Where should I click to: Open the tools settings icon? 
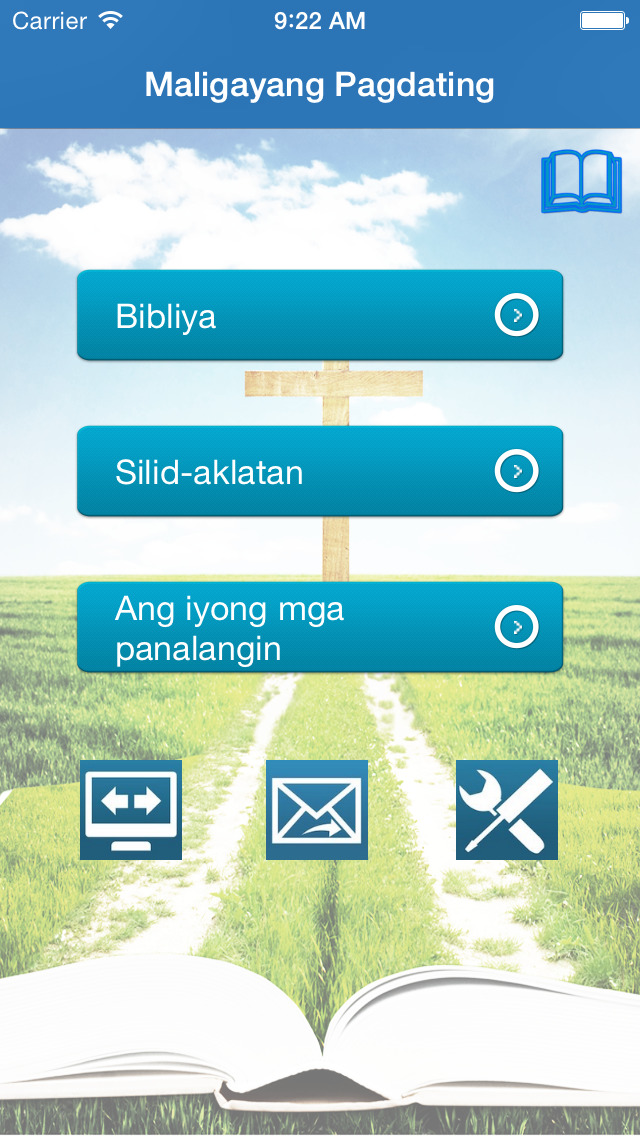click(x=506, y=809)
